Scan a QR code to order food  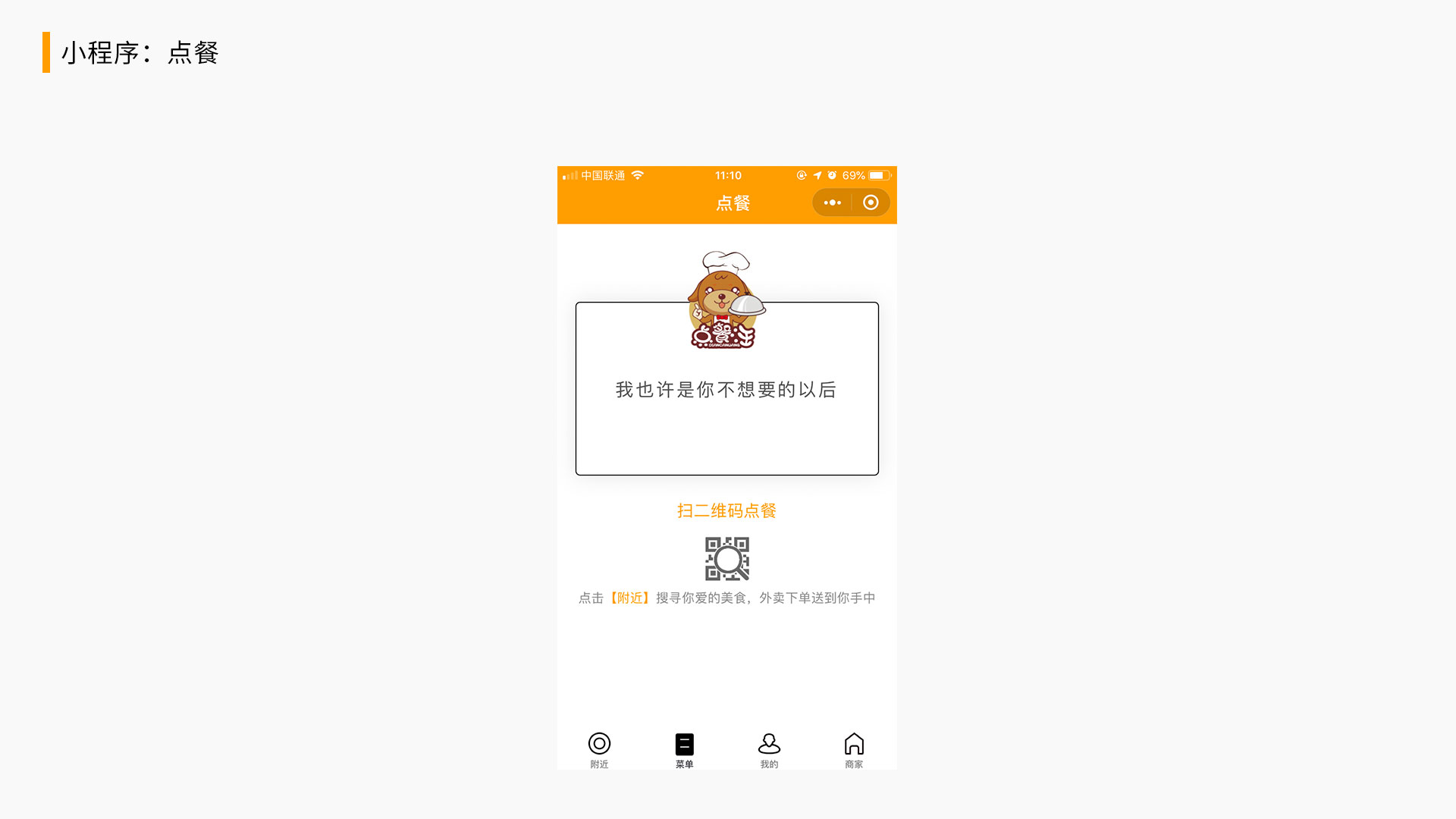pyautogui.click(x=726, y=559)
